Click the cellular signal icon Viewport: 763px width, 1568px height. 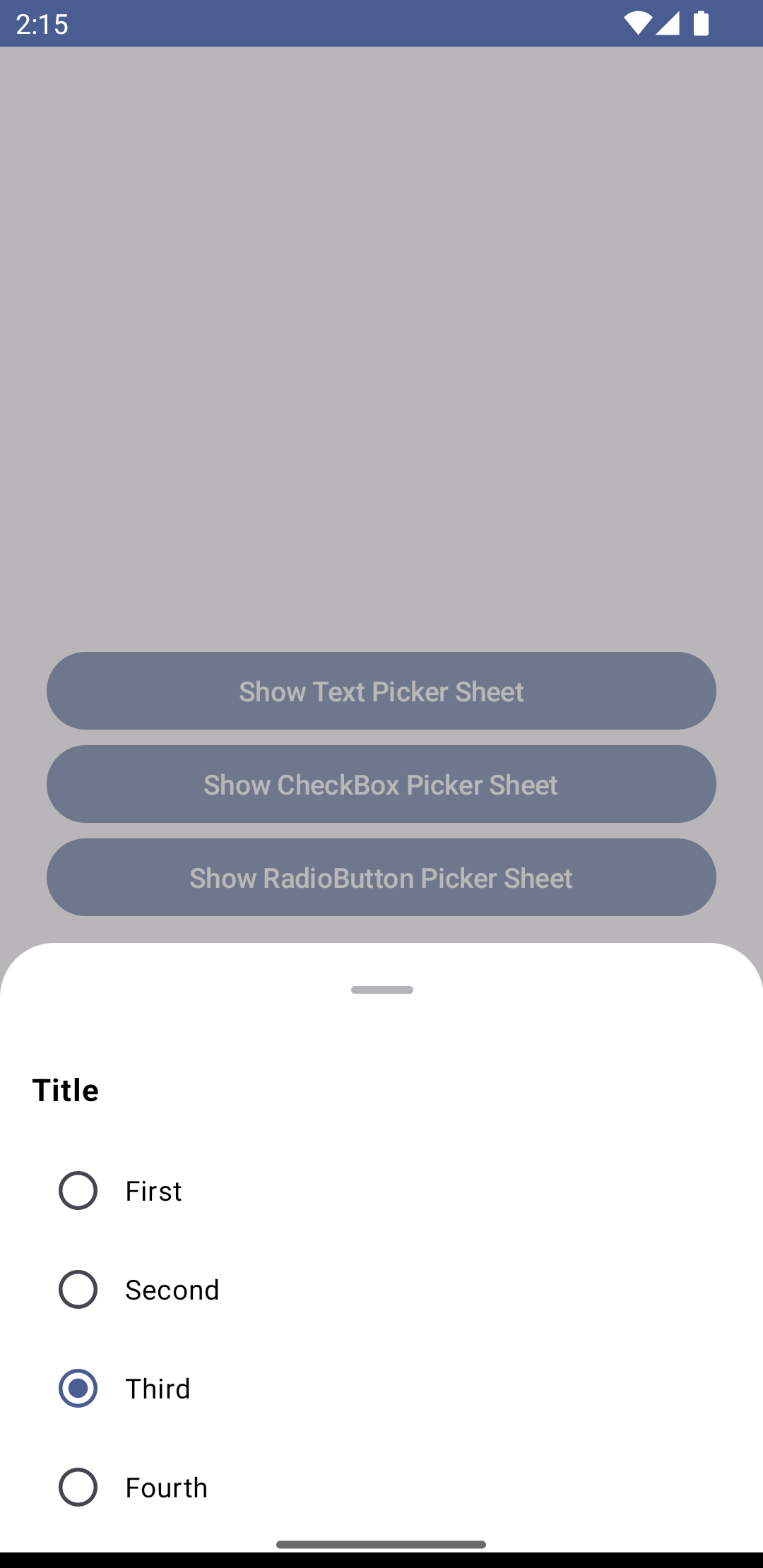pyautogui.click(x=668, y=23)
